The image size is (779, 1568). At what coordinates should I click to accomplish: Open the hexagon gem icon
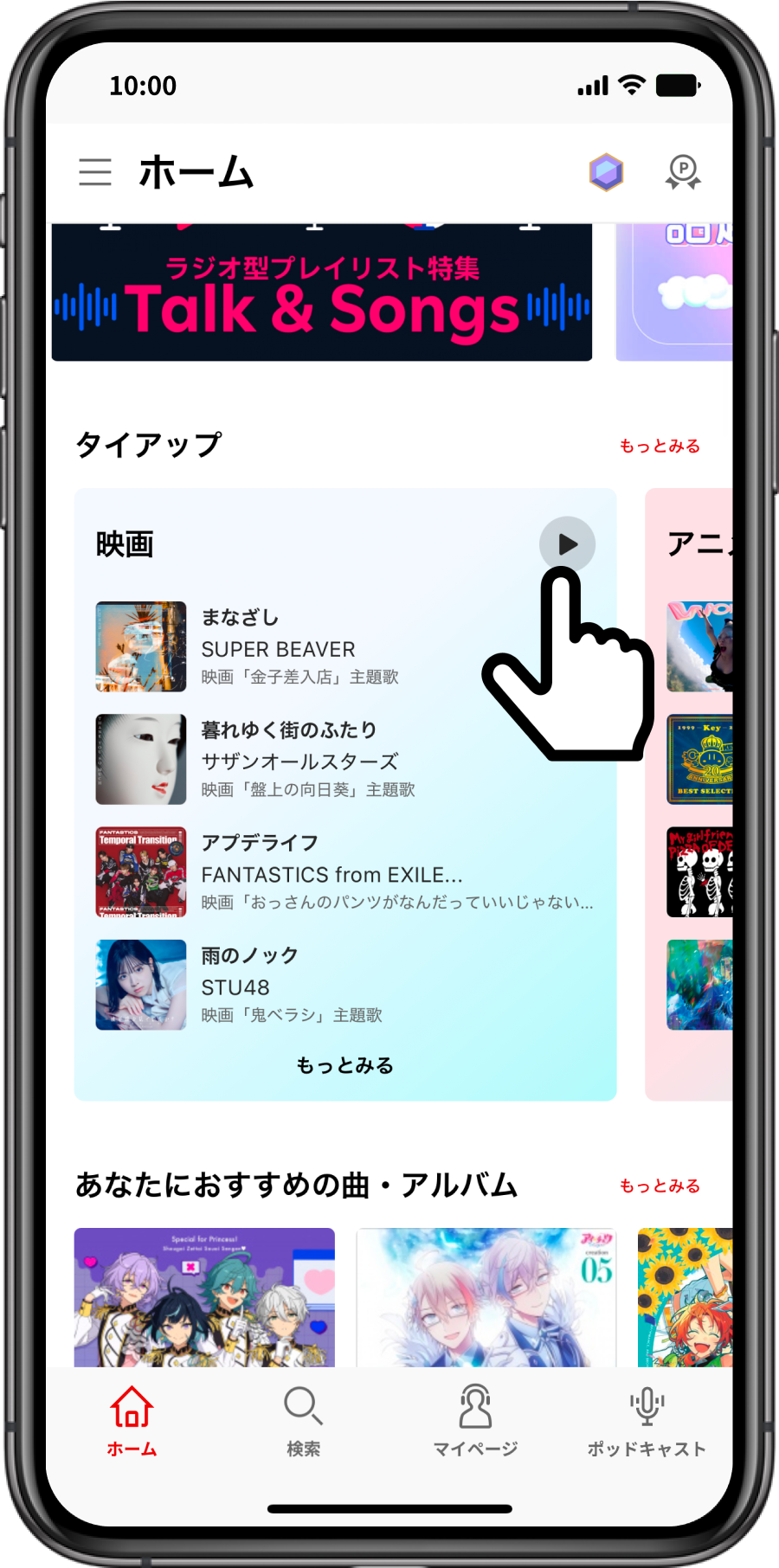tap(606, 172)
